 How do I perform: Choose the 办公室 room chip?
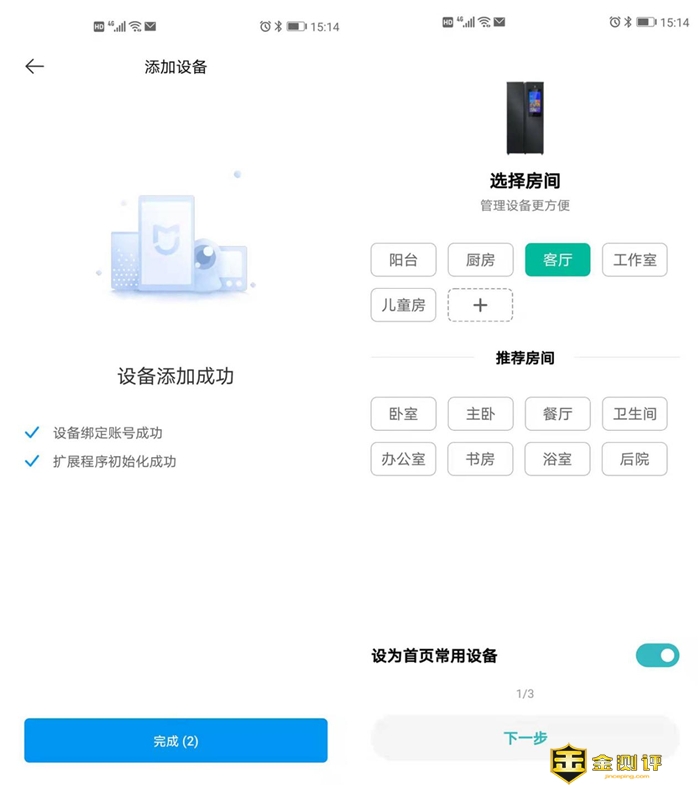point(403,459)
